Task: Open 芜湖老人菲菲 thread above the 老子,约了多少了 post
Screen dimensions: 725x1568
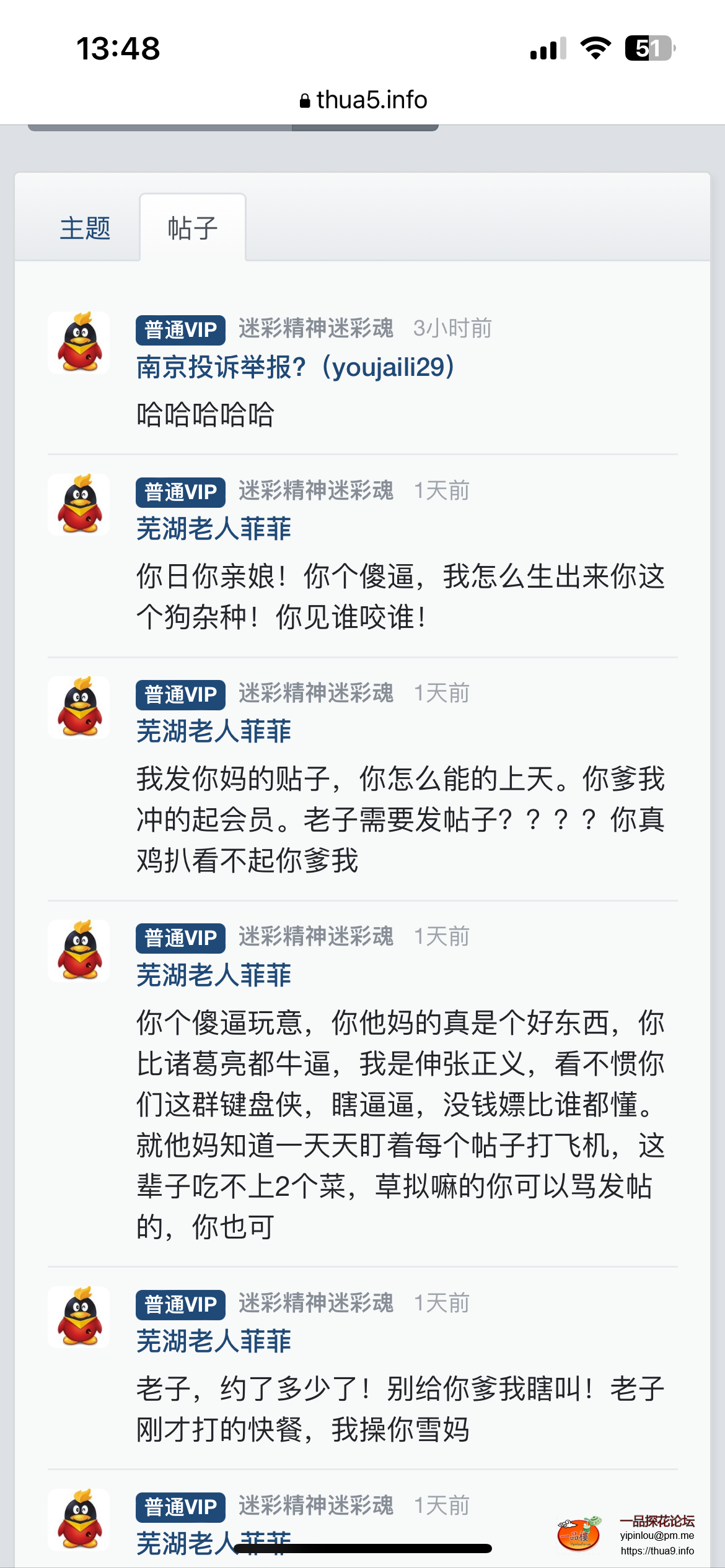Action: click(213, 1342)
